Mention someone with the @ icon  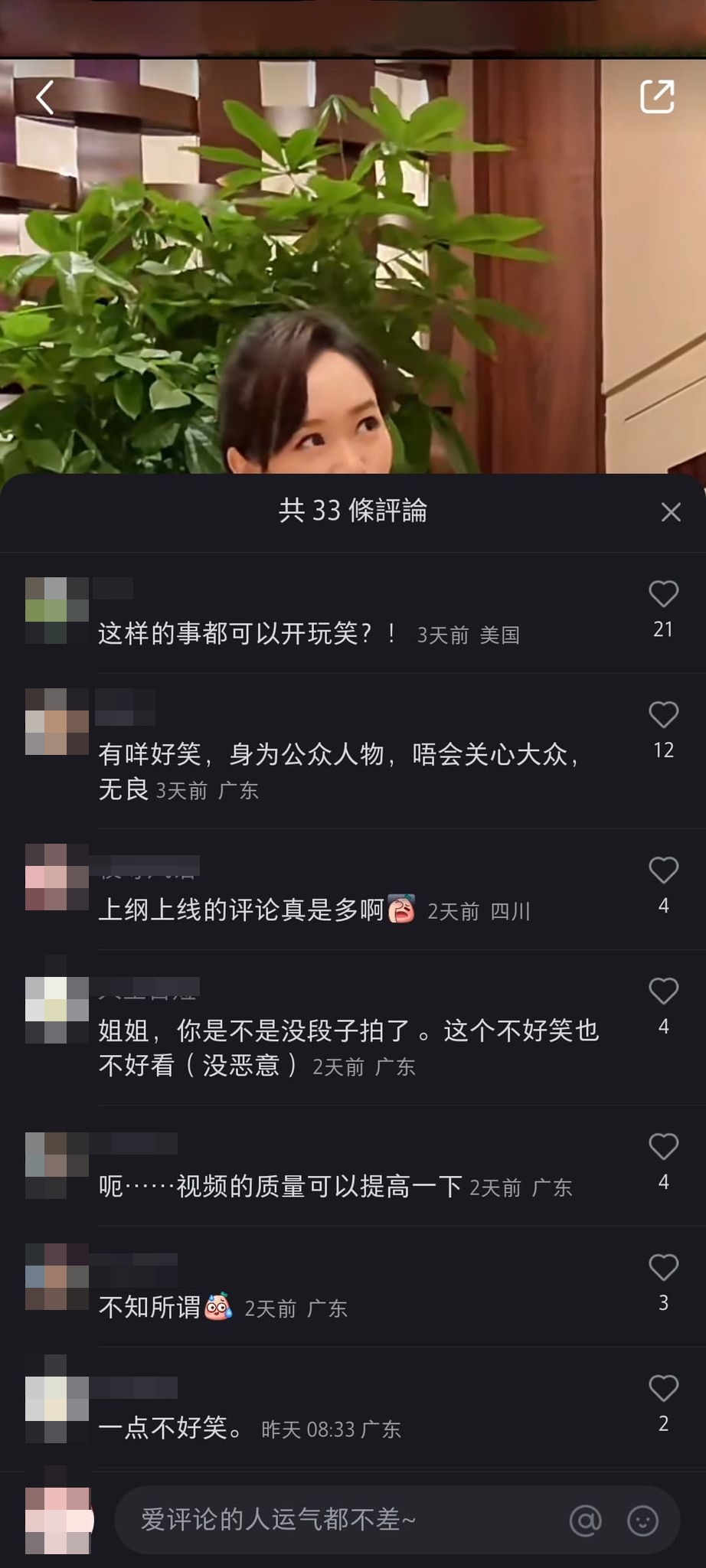586,1521
